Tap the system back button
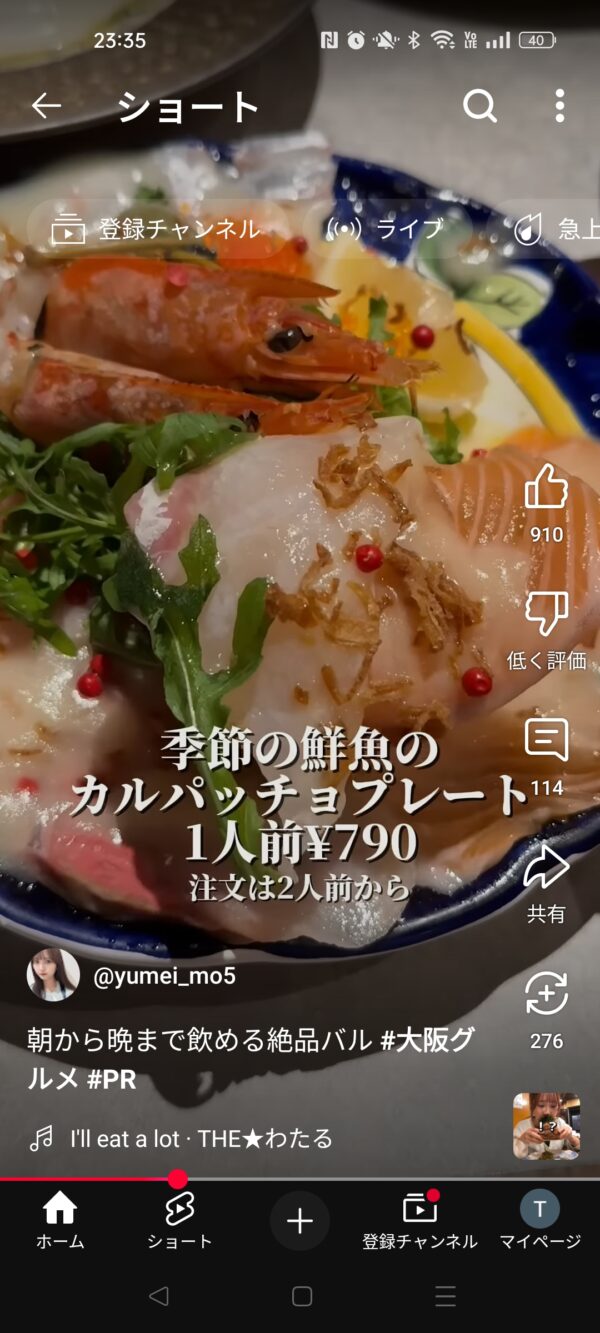 [158, 1296]
